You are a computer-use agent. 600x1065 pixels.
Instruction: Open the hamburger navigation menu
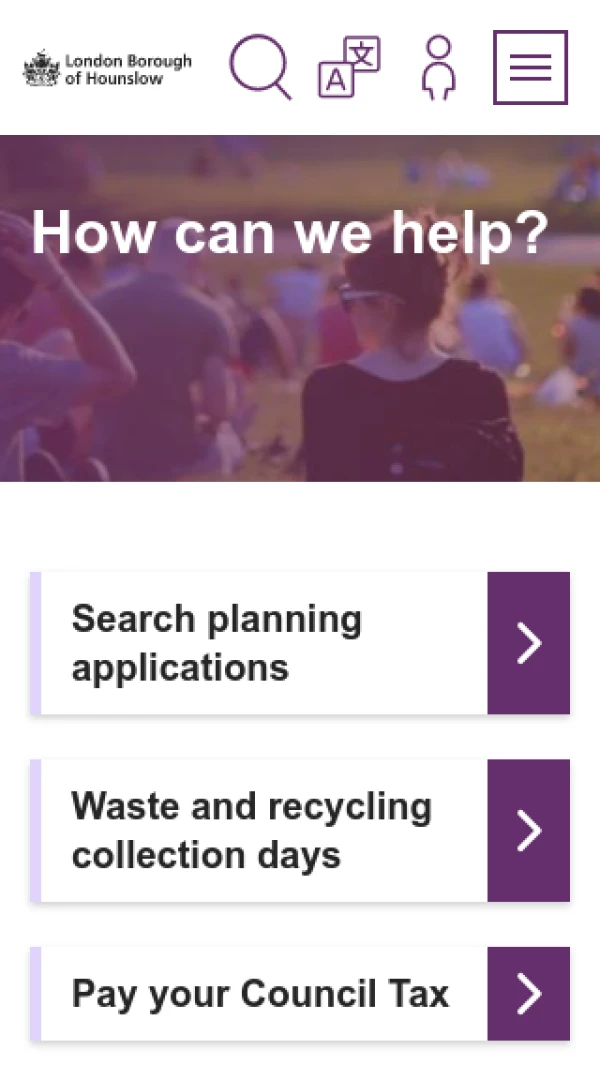(x=530, y=67)
